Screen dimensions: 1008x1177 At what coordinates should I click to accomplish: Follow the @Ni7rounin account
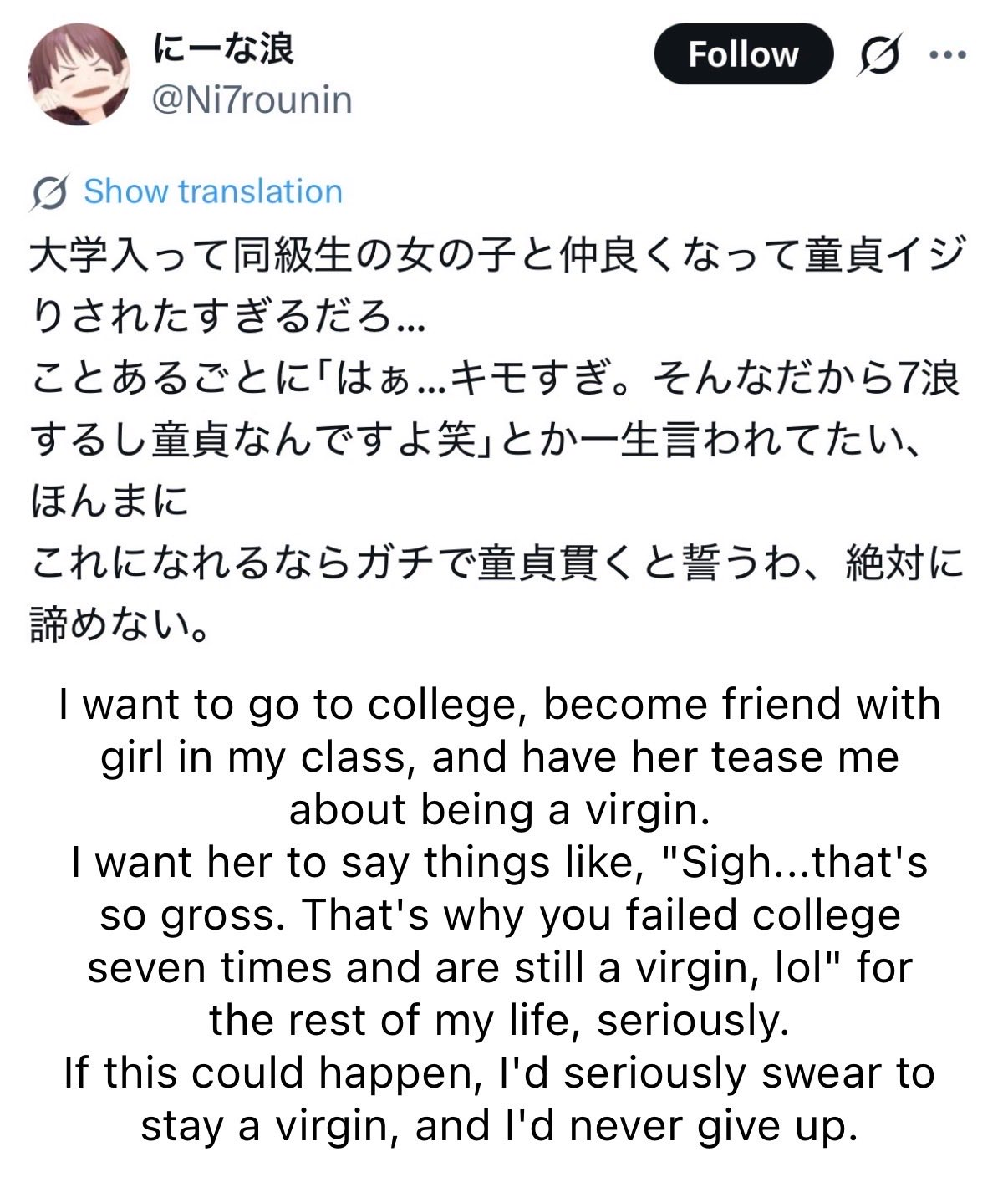pos(743,54)
